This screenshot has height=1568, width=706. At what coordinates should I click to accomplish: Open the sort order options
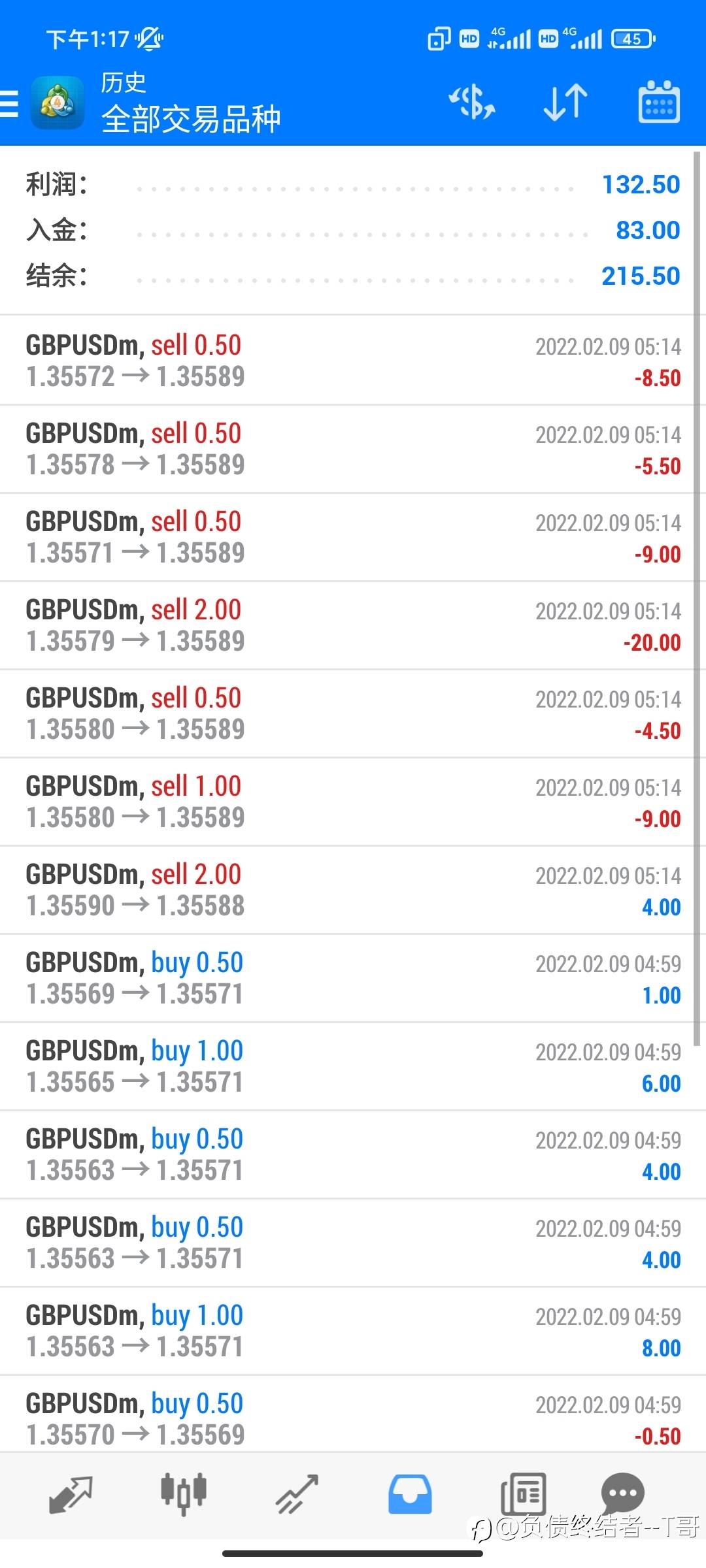click(x=565, y=103)
